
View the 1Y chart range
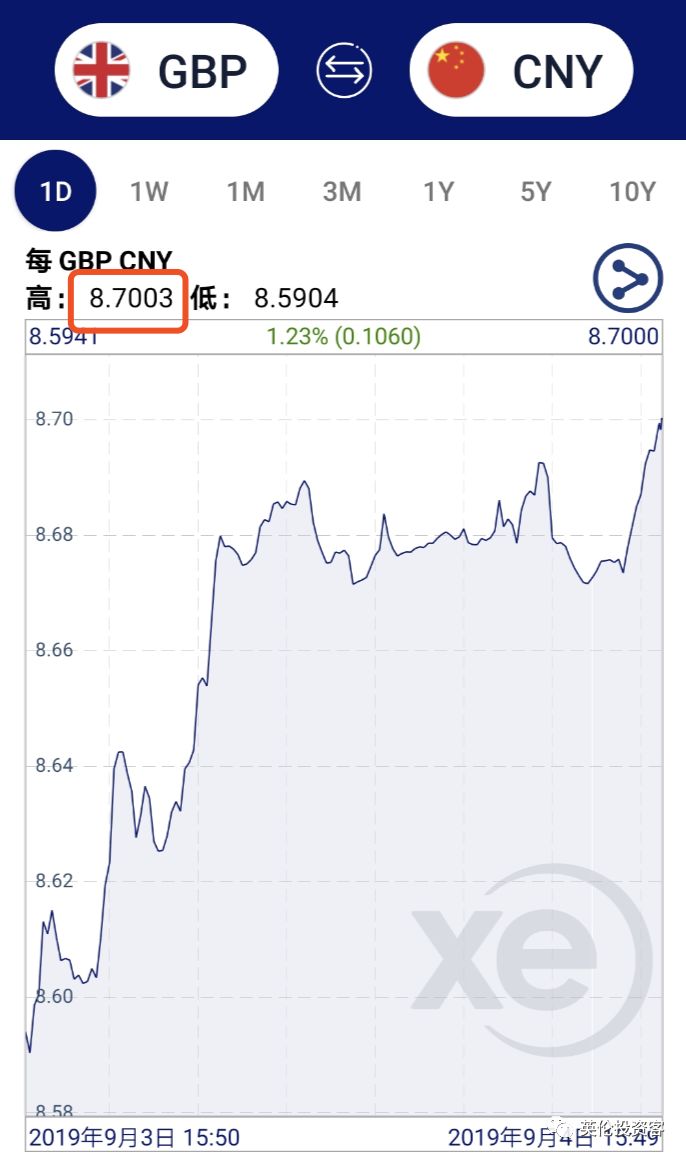coord(438,191)
